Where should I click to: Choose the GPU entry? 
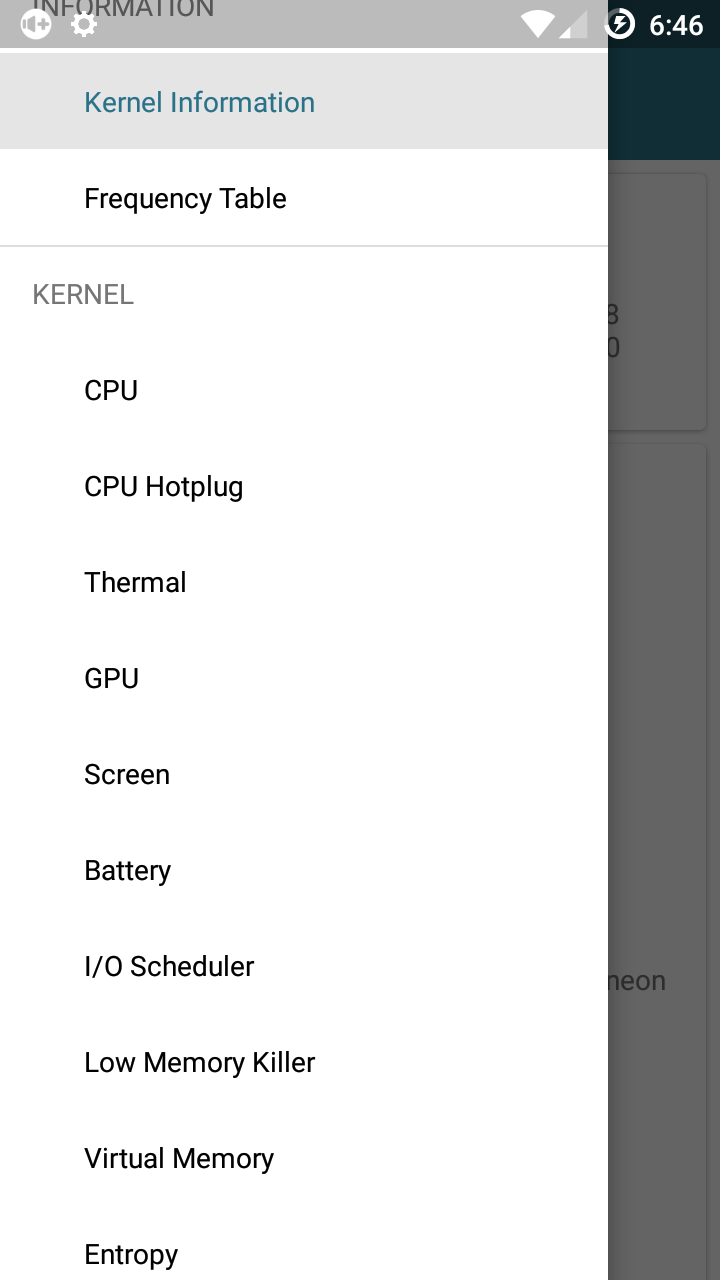pos(304,678)
